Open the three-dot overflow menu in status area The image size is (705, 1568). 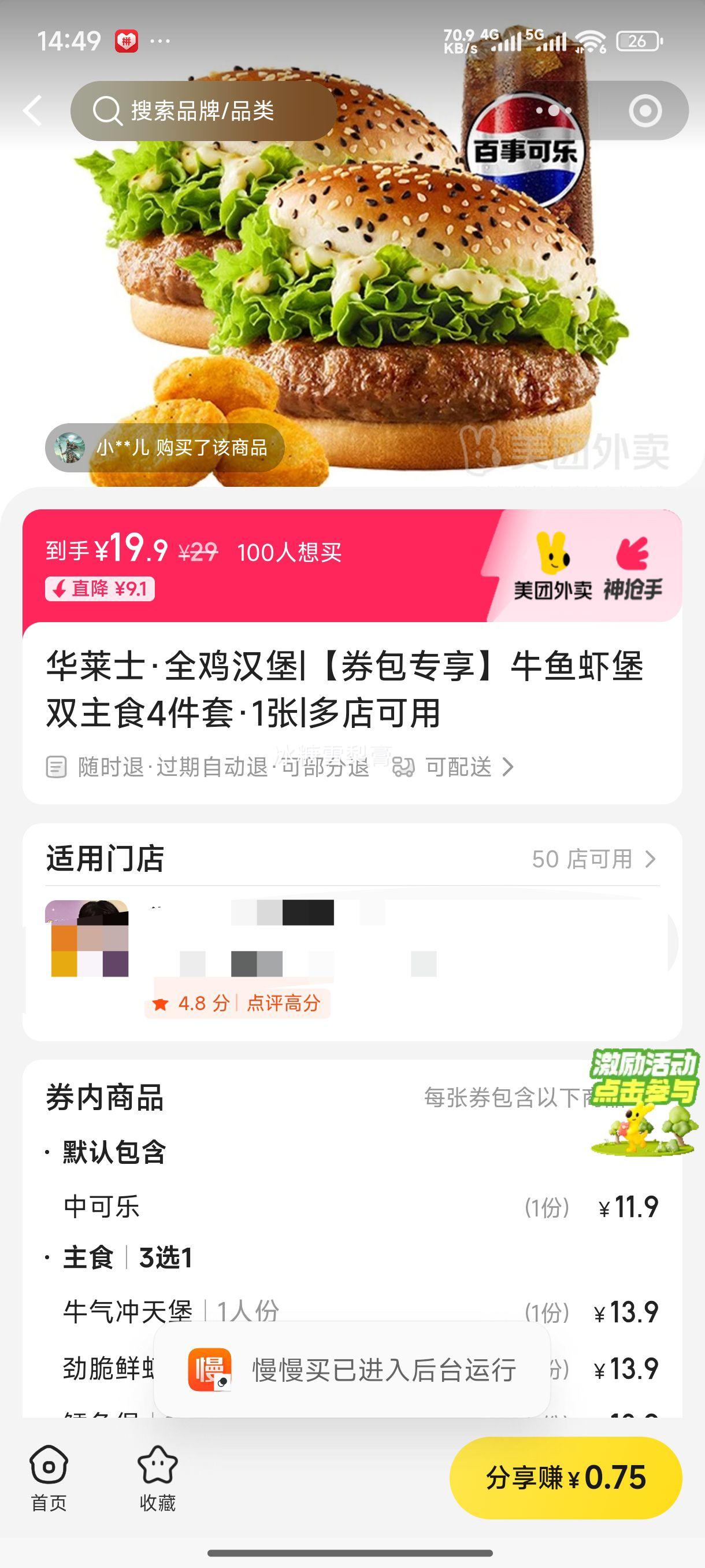(158, 39)
